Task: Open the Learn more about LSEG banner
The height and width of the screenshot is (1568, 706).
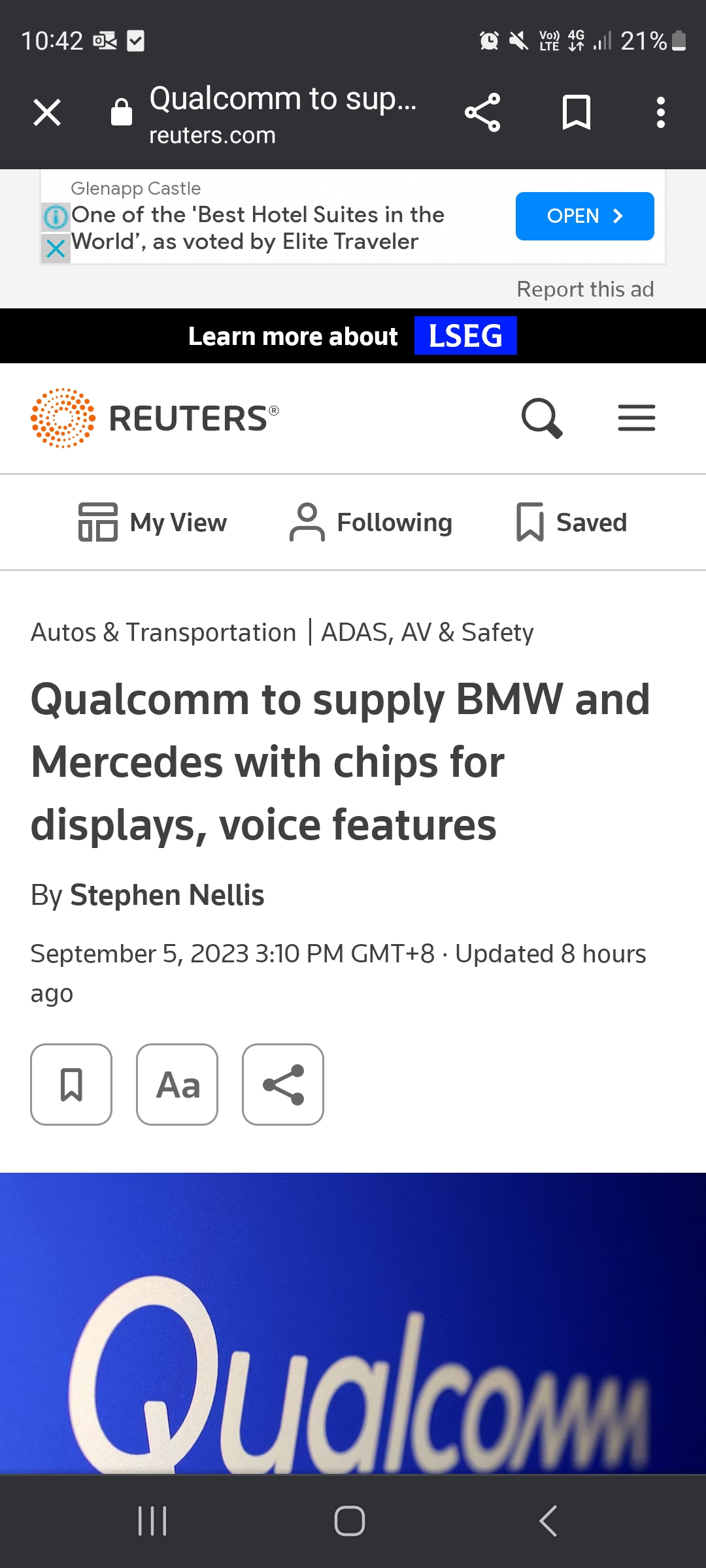Action: (x=353, y=336)
